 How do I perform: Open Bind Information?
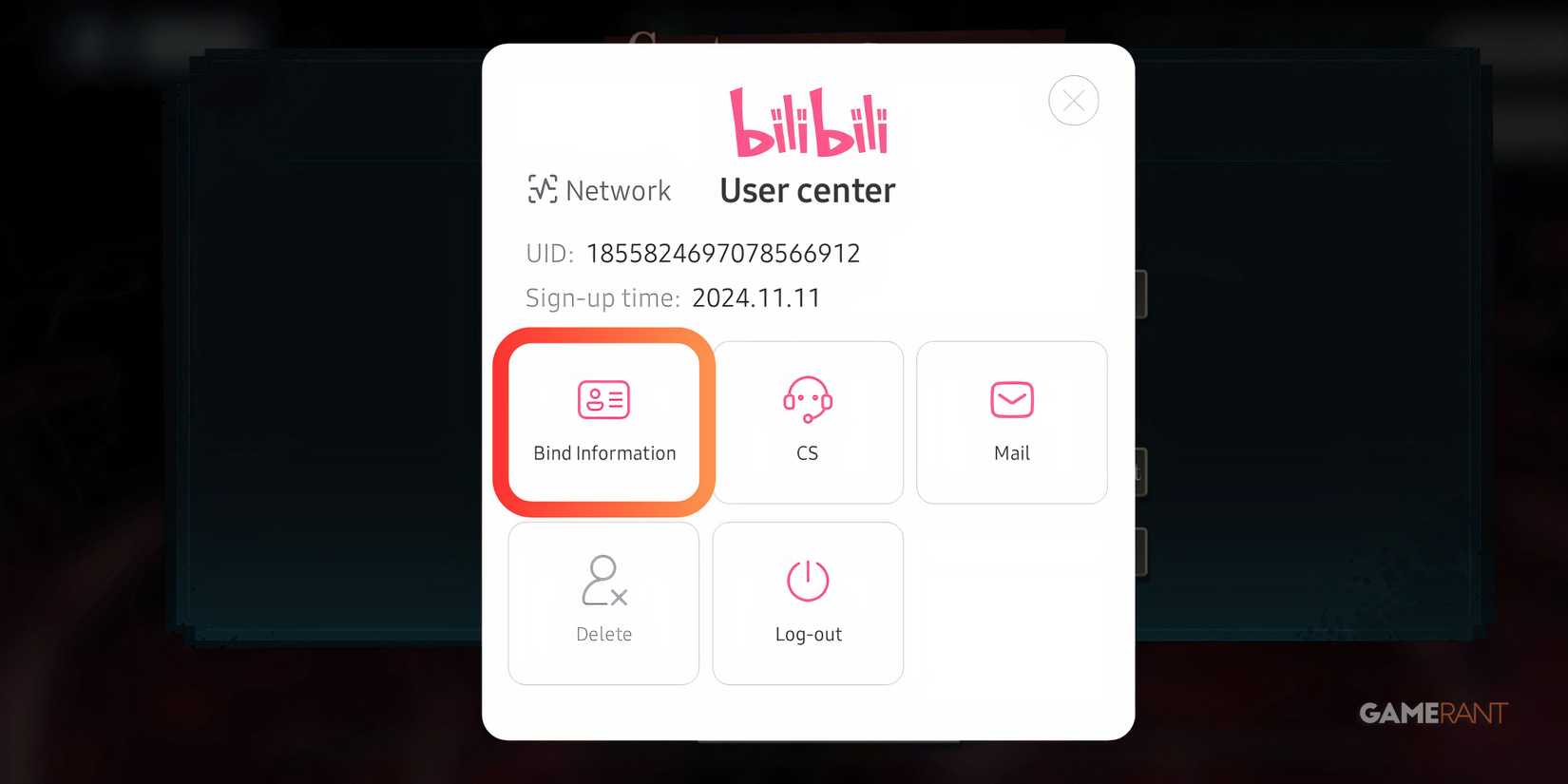click(604, 423)
